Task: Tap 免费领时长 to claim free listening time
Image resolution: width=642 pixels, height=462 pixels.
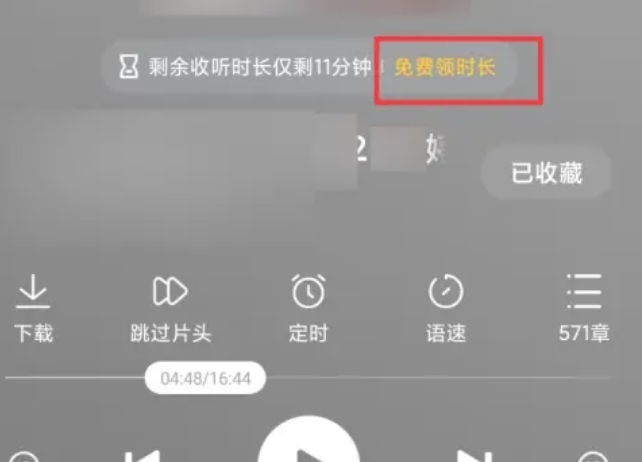Action: 445,68
